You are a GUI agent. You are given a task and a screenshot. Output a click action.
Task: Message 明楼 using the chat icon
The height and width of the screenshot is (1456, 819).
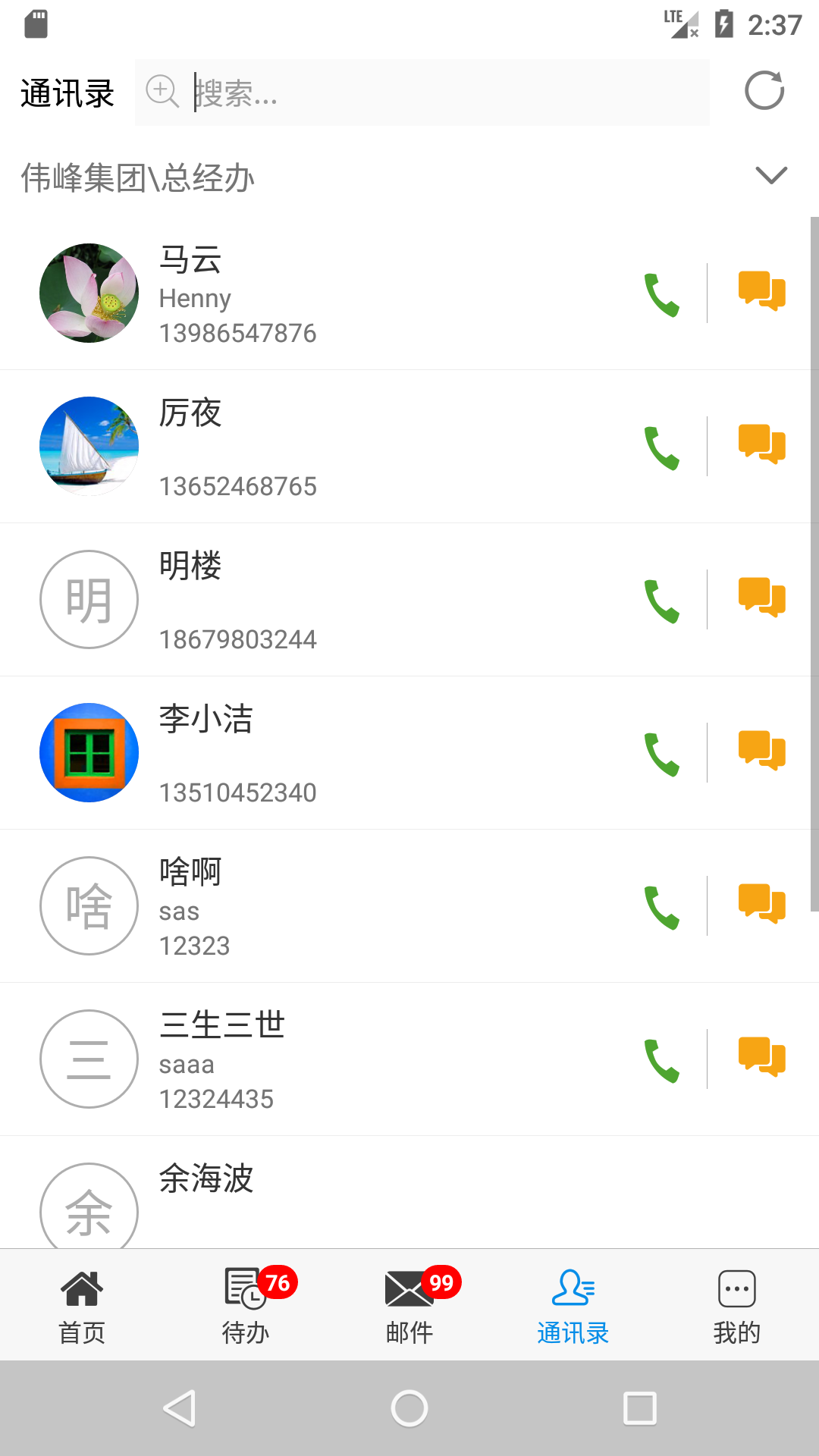coord(761,599)
